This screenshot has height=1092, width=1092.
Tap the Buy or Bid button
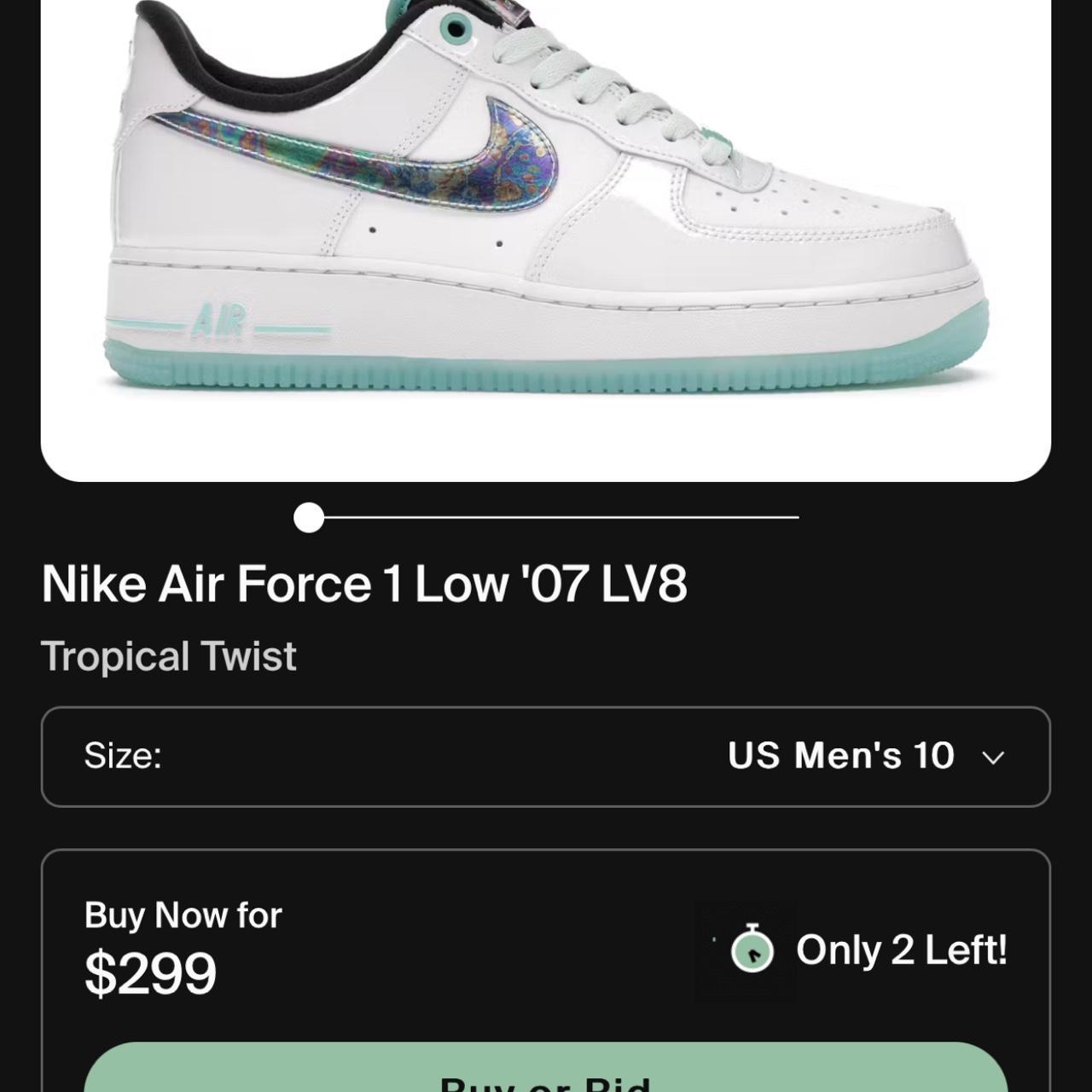546,1072
